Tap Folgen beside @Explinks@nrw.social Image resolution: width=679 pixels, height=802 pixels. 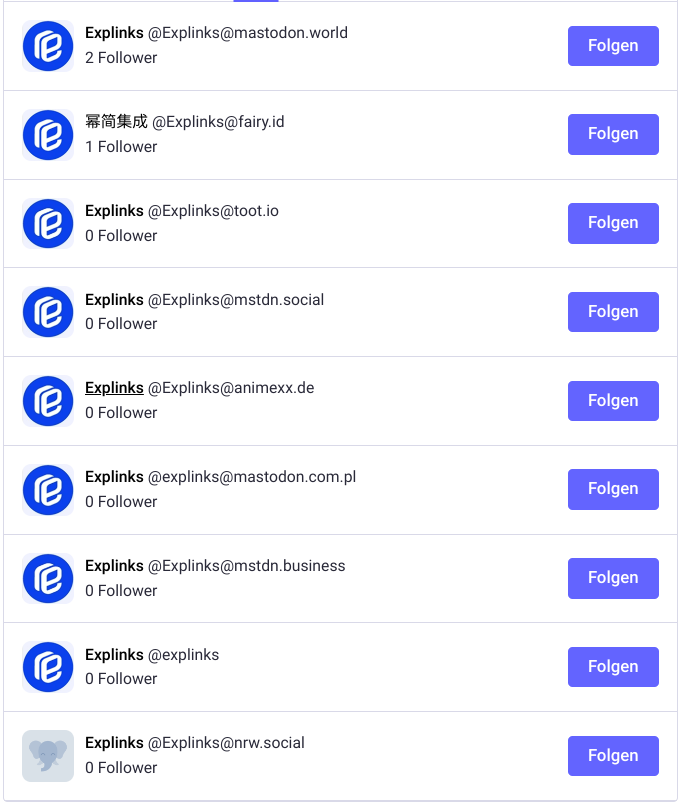(x=613, y=756)
